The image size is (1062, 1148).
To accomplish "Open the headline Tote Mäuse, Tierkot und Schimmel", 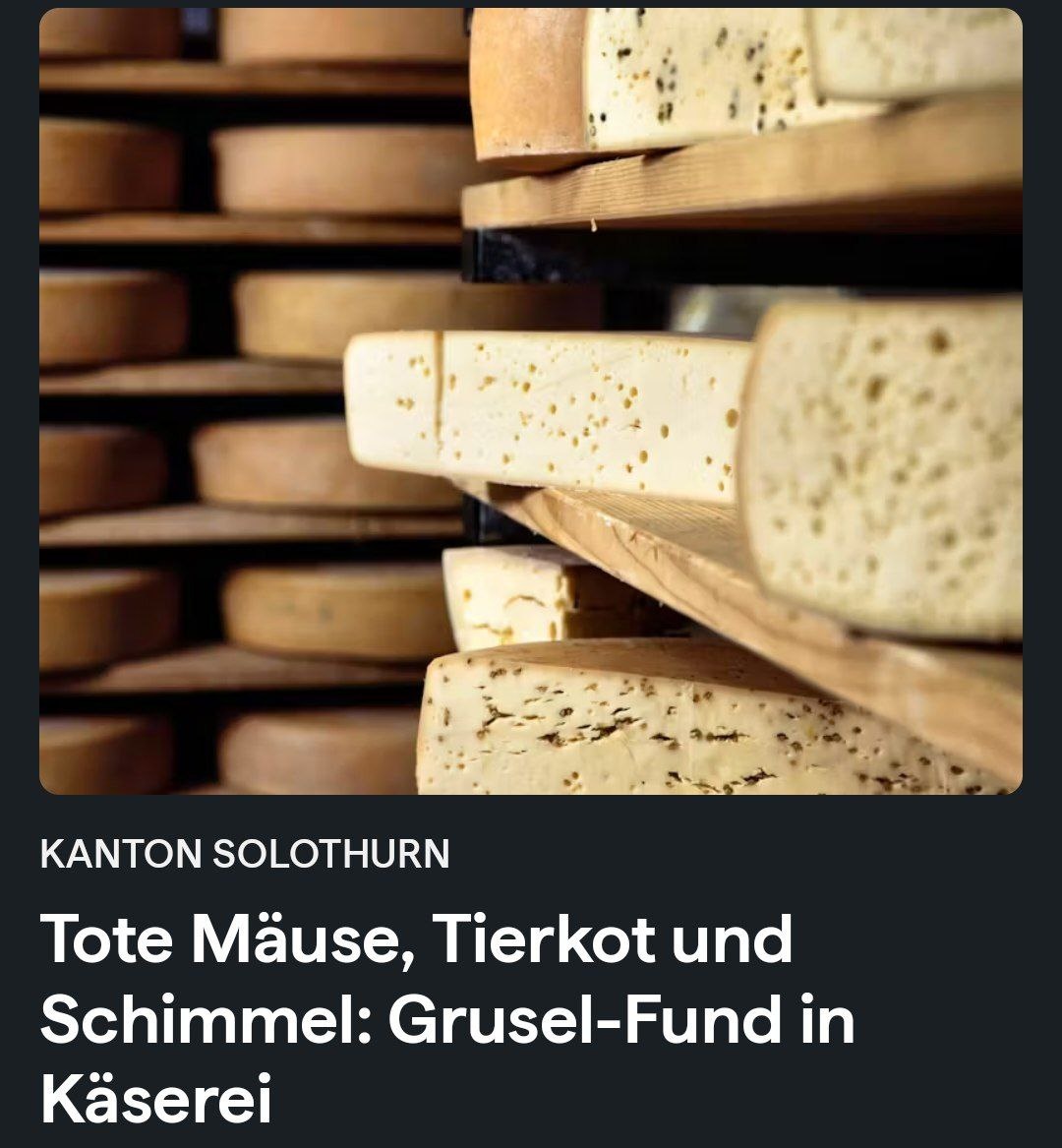I will 447,1018.
